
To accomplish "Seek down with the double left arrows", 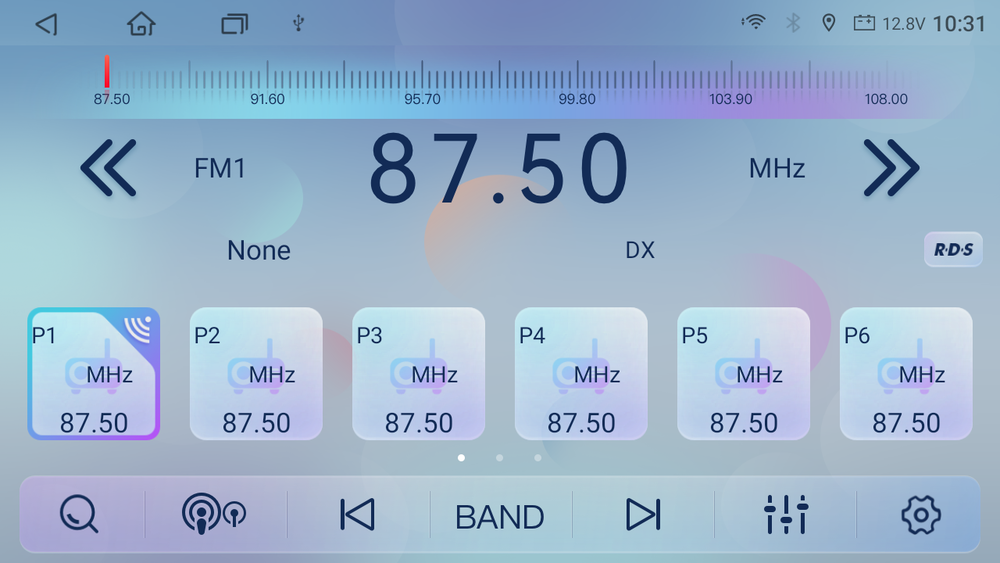I will [108, 168].
